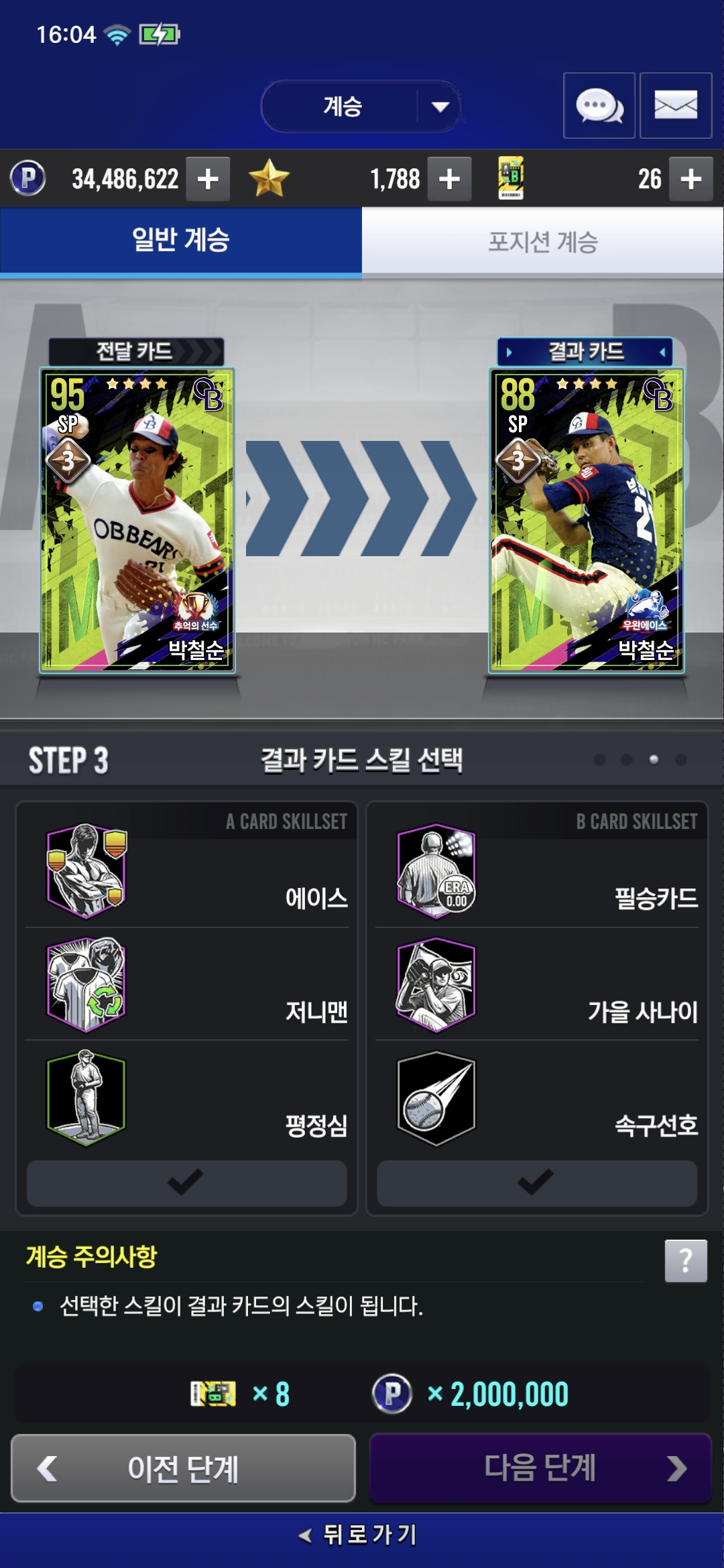Image resolution: width=724 pixels, height=1568 pixels.
Task: Open the chat bubble icon
Action: pos(599,106)
